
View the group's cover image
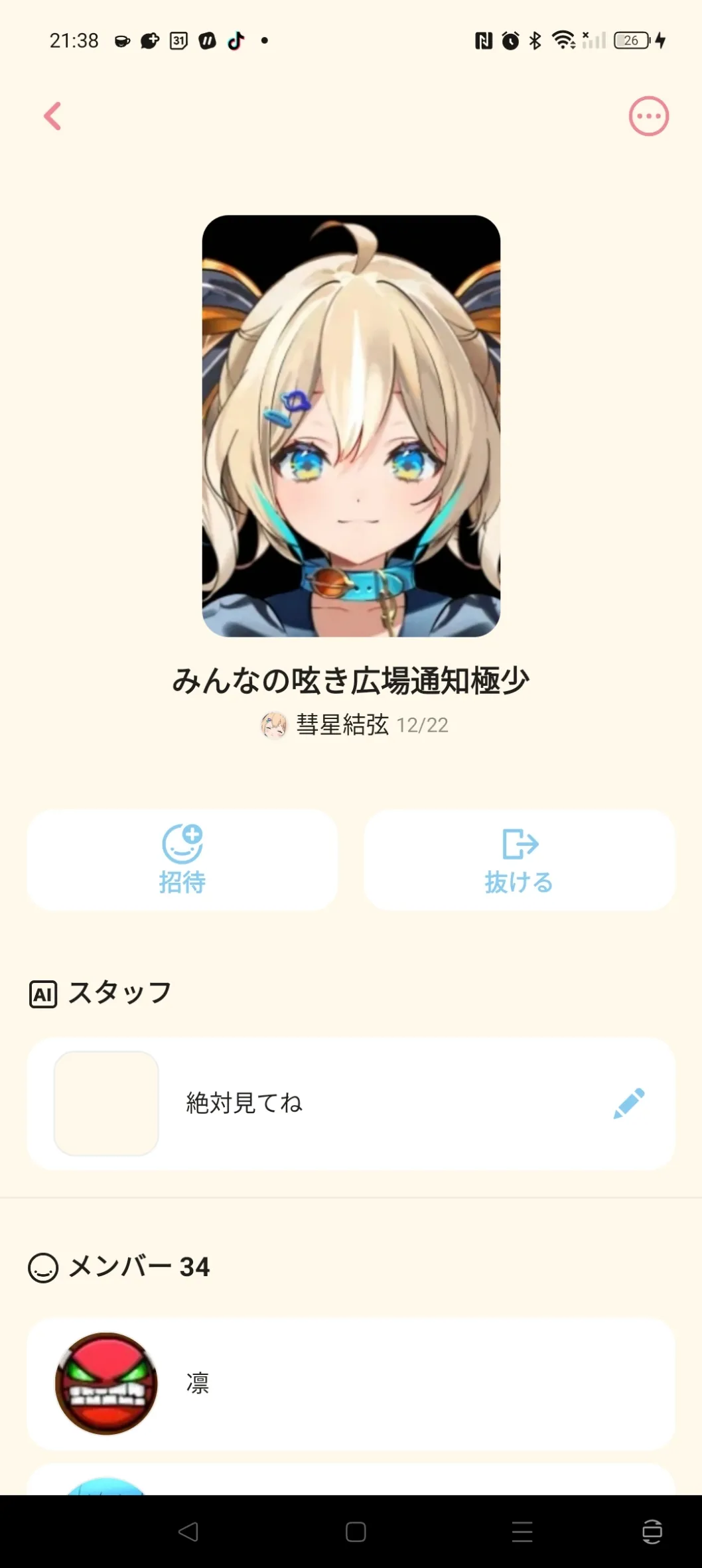351,426
